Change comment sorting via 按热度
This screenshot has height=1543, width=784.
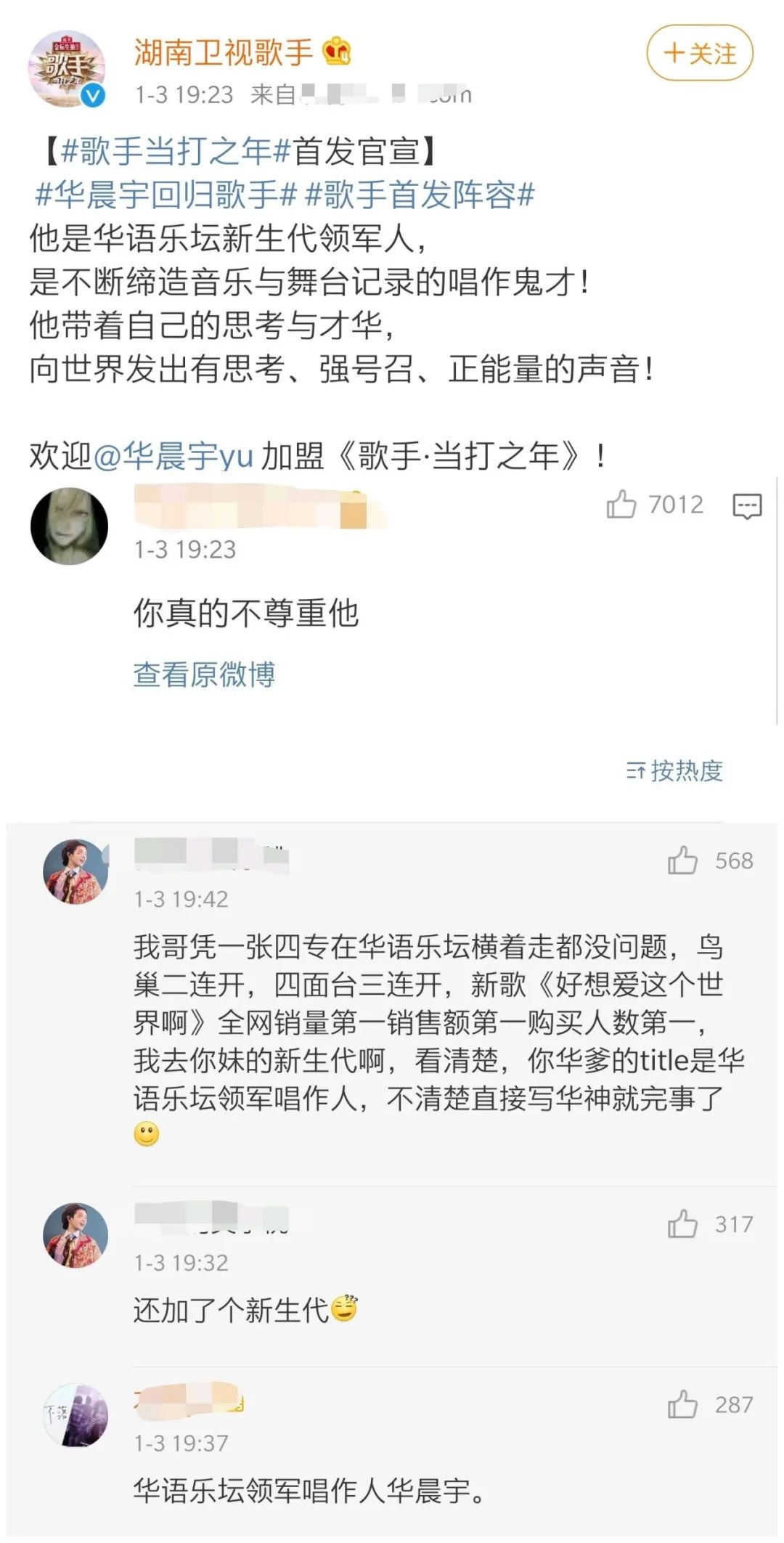point(674,770)
